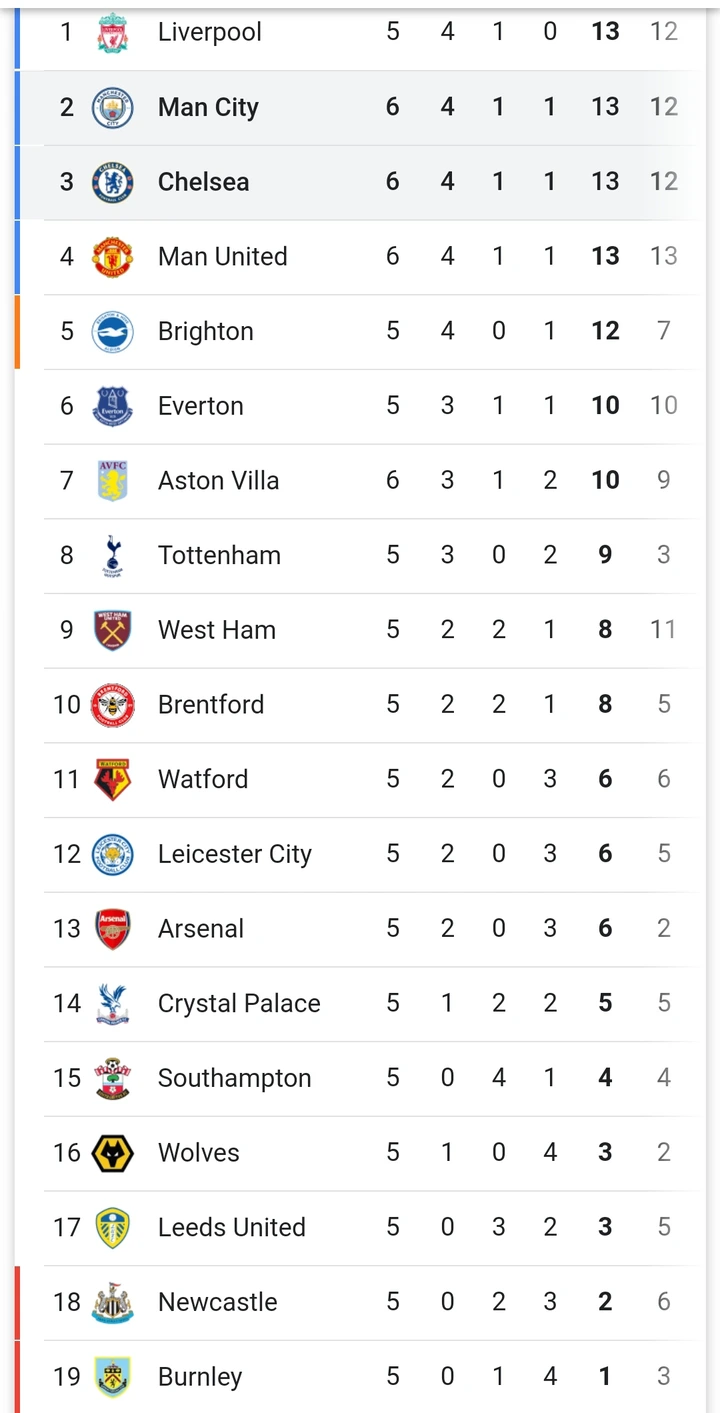Tap the Wolves row
This screenshot has width=720, height=1413.
click(360, 1153)
